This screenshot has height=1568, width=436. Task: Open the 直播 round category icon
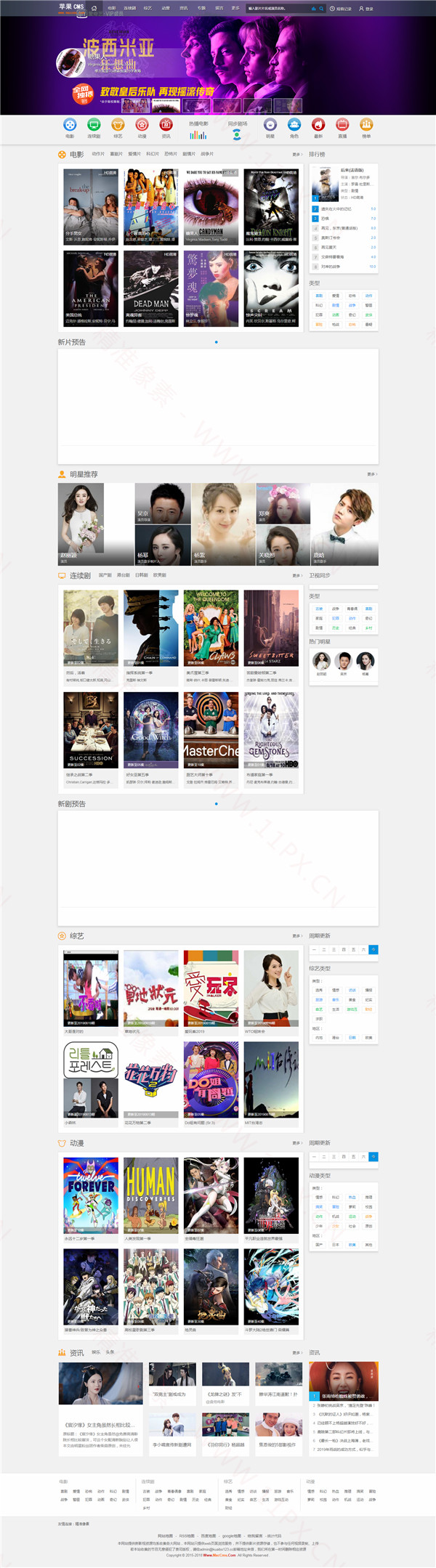point(342,126)
